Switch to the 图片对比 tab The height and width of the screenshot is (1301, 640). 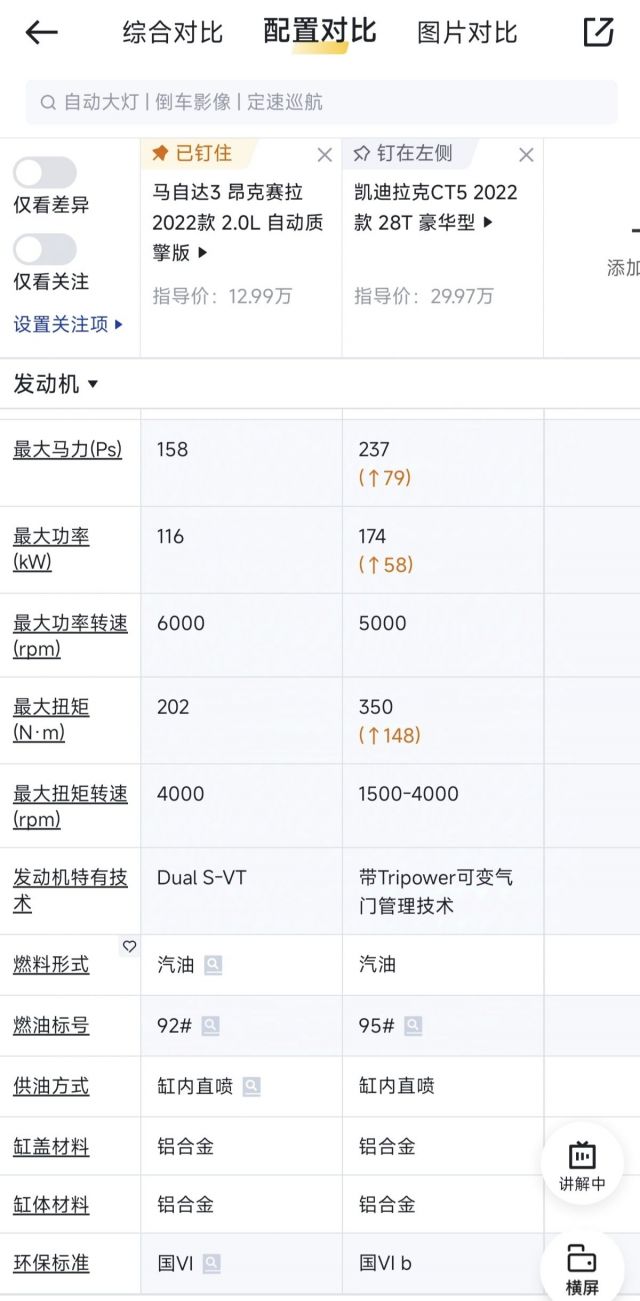[467, 32]
